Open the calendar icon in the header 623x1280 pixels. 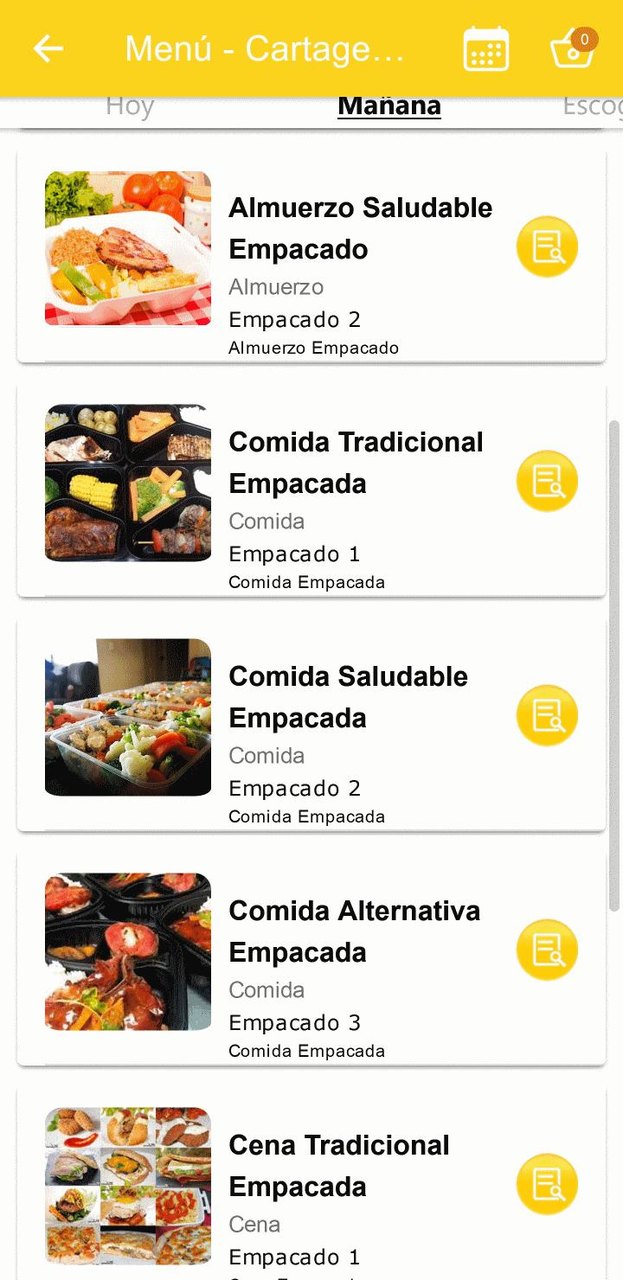point(486,49)
